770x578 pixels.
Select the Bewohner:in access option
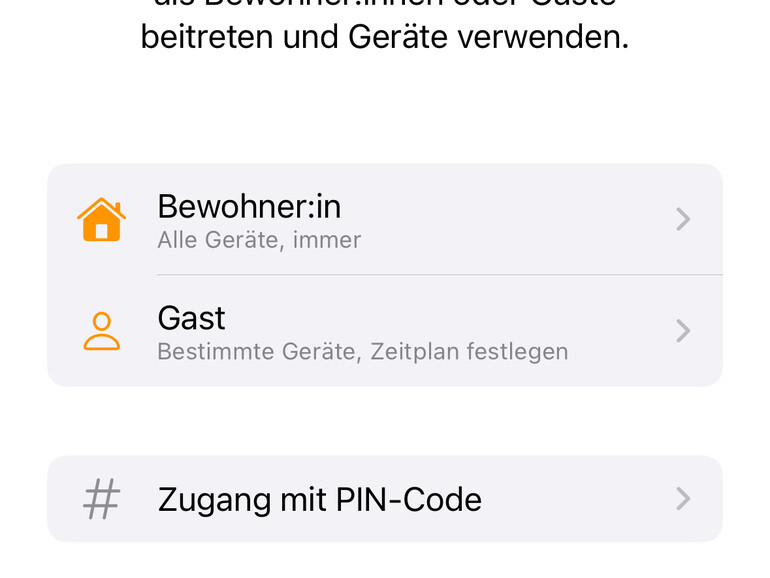pyautogui.click(x=384, y=220)
